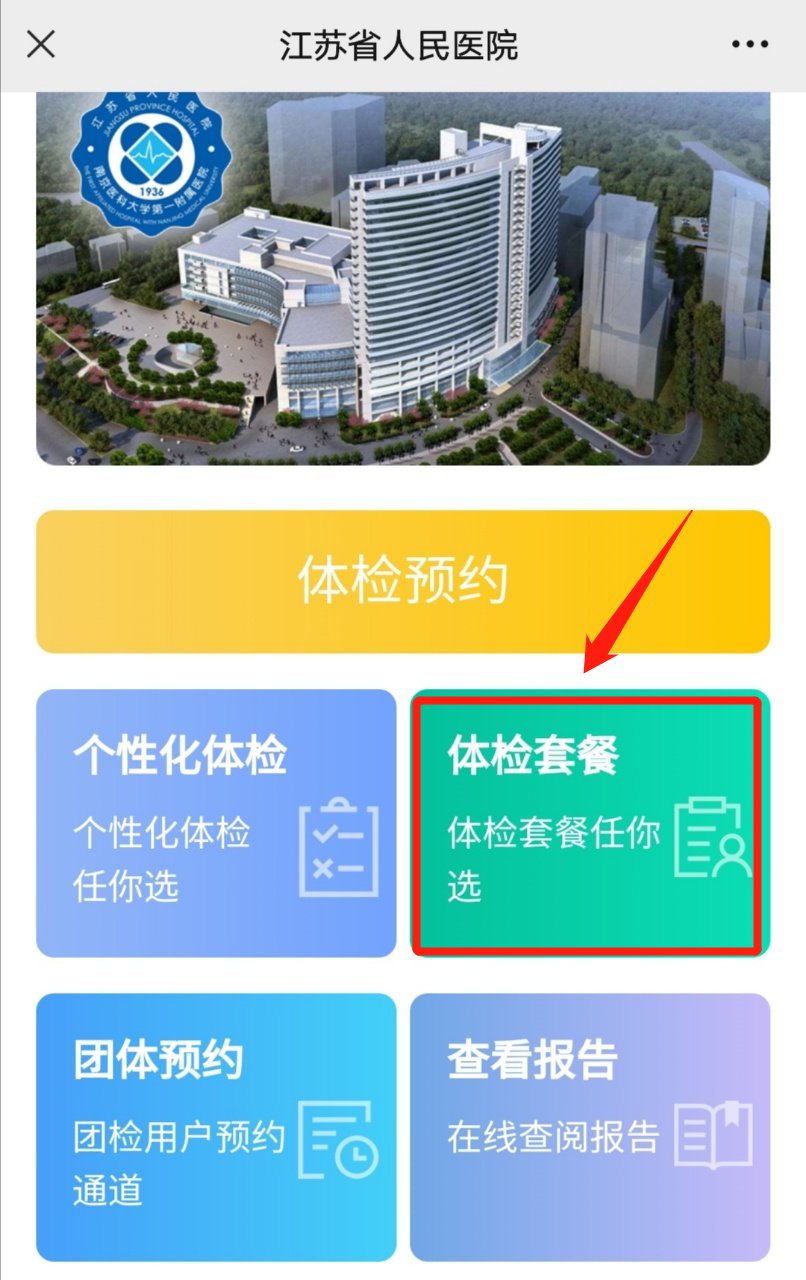This screenshot has height=1280, width=806.
Task: Tap the 体检预约 yellow banner button
Action: [x=403, y=581]
